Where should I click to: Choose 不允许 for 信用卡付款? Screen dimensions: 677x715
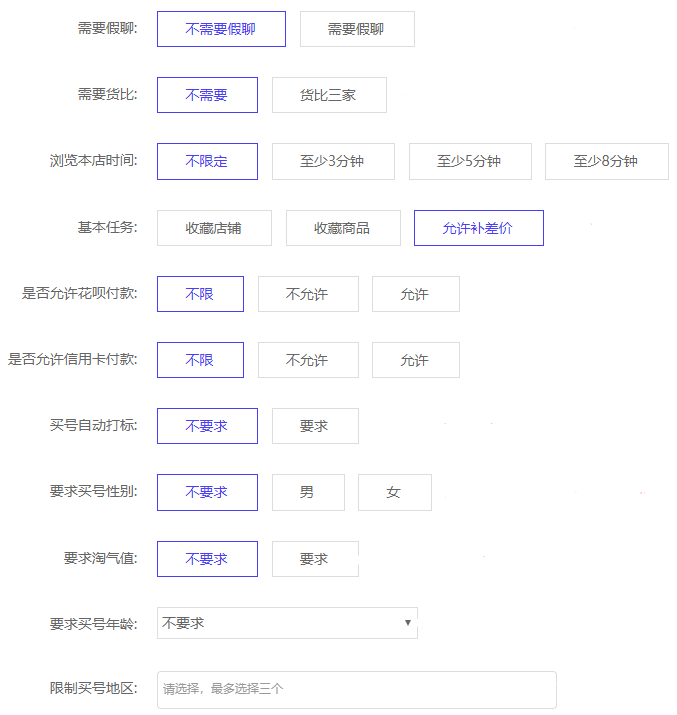click(307, 360)
